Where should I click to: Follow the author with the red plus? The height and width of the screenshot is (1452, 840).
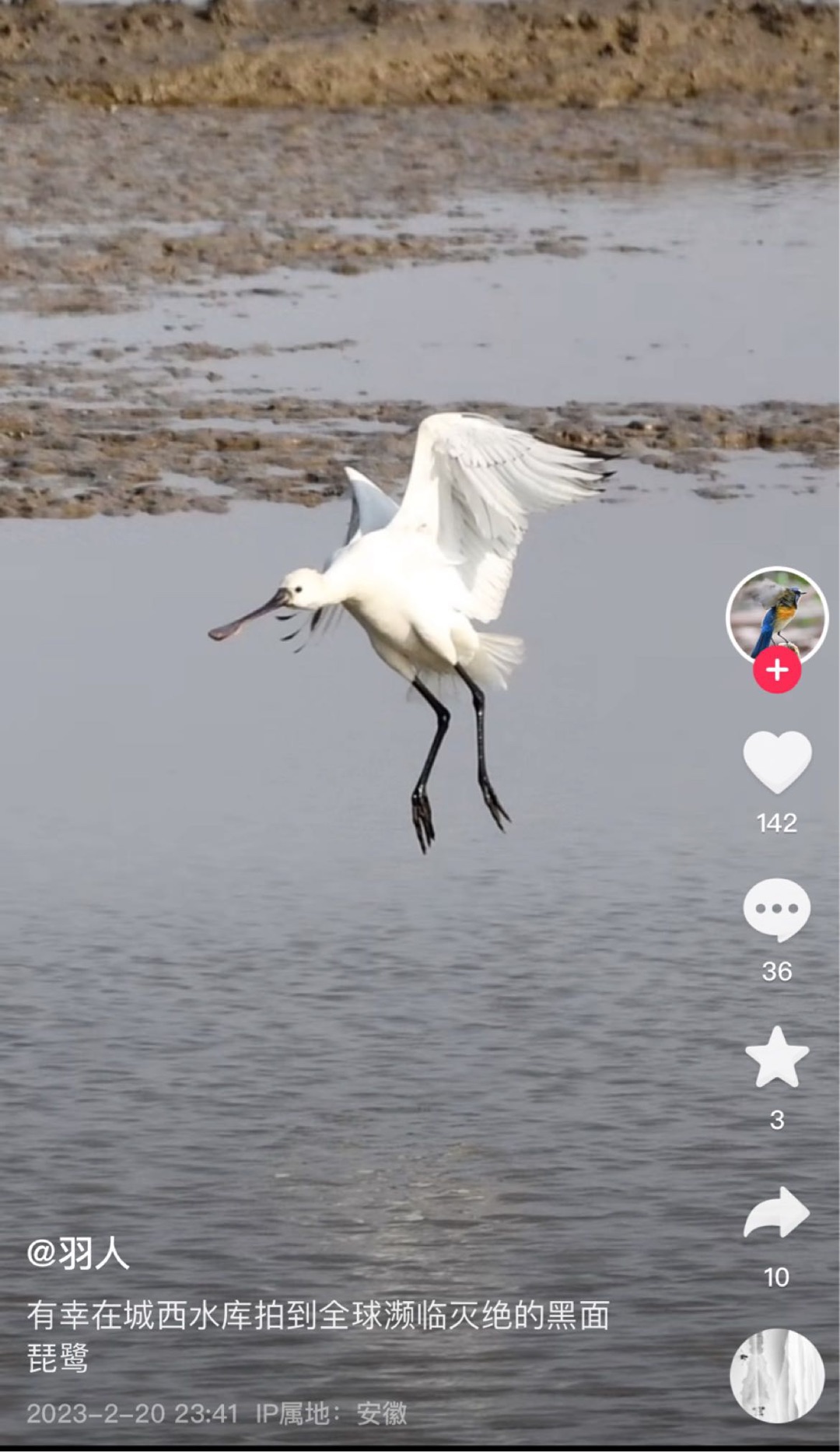[776, 670]
